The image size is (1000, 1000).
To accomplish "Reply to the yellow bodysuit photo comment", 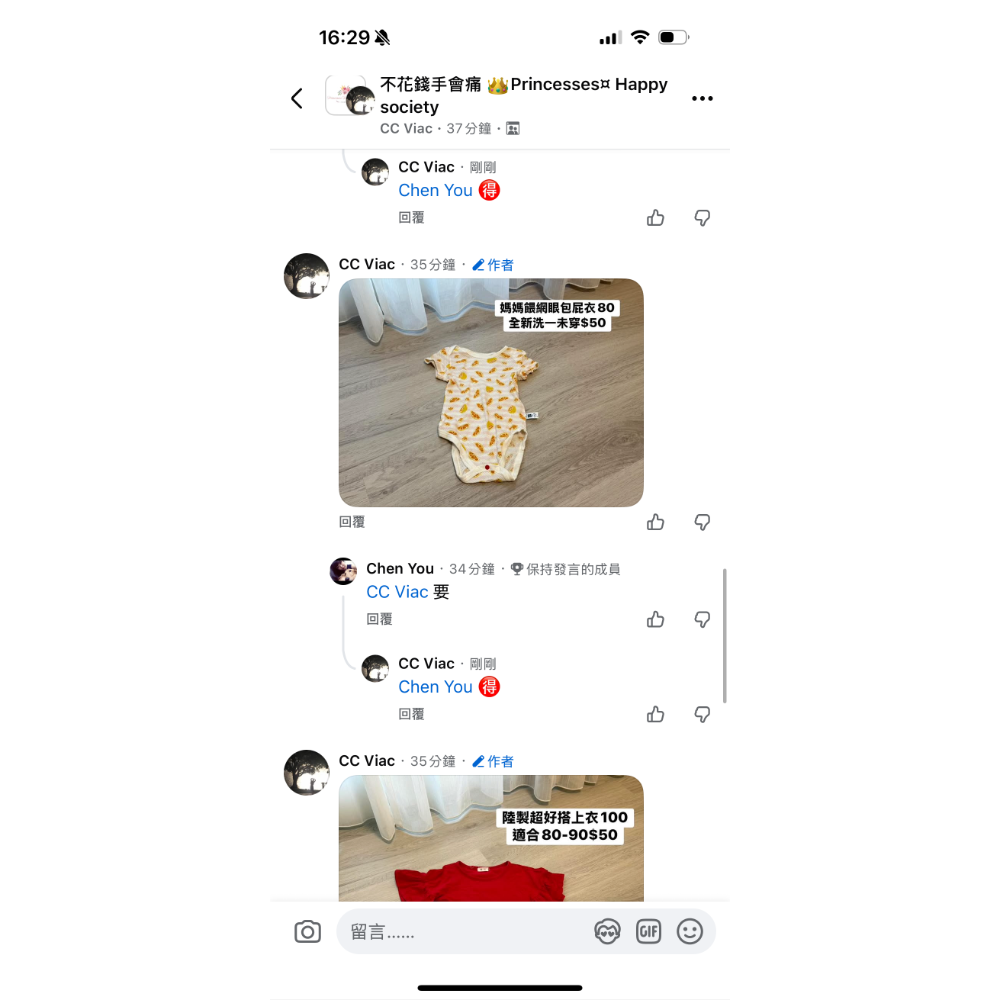I will pyautogui.click(x=352, y=522).
